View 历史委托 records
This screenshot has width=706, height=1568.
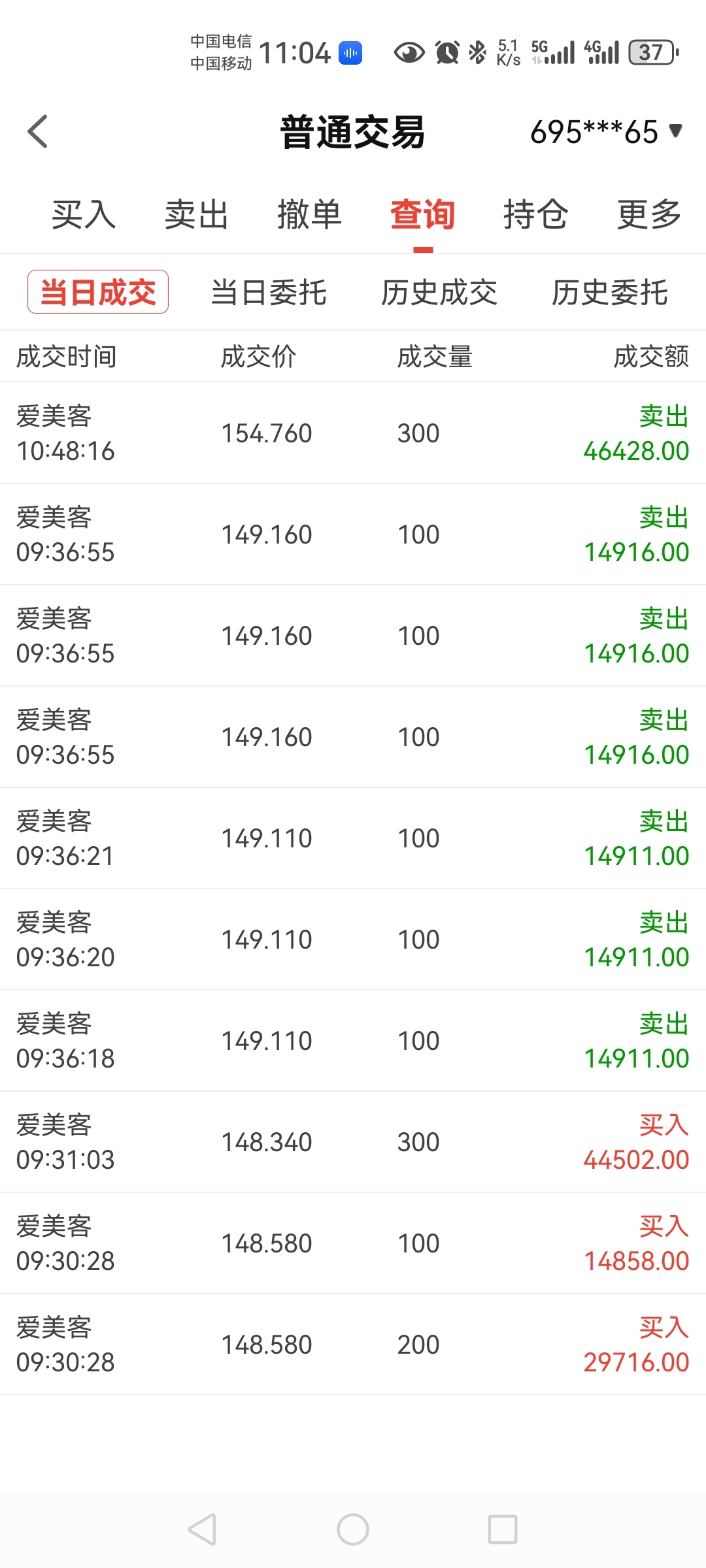point(609,292)
